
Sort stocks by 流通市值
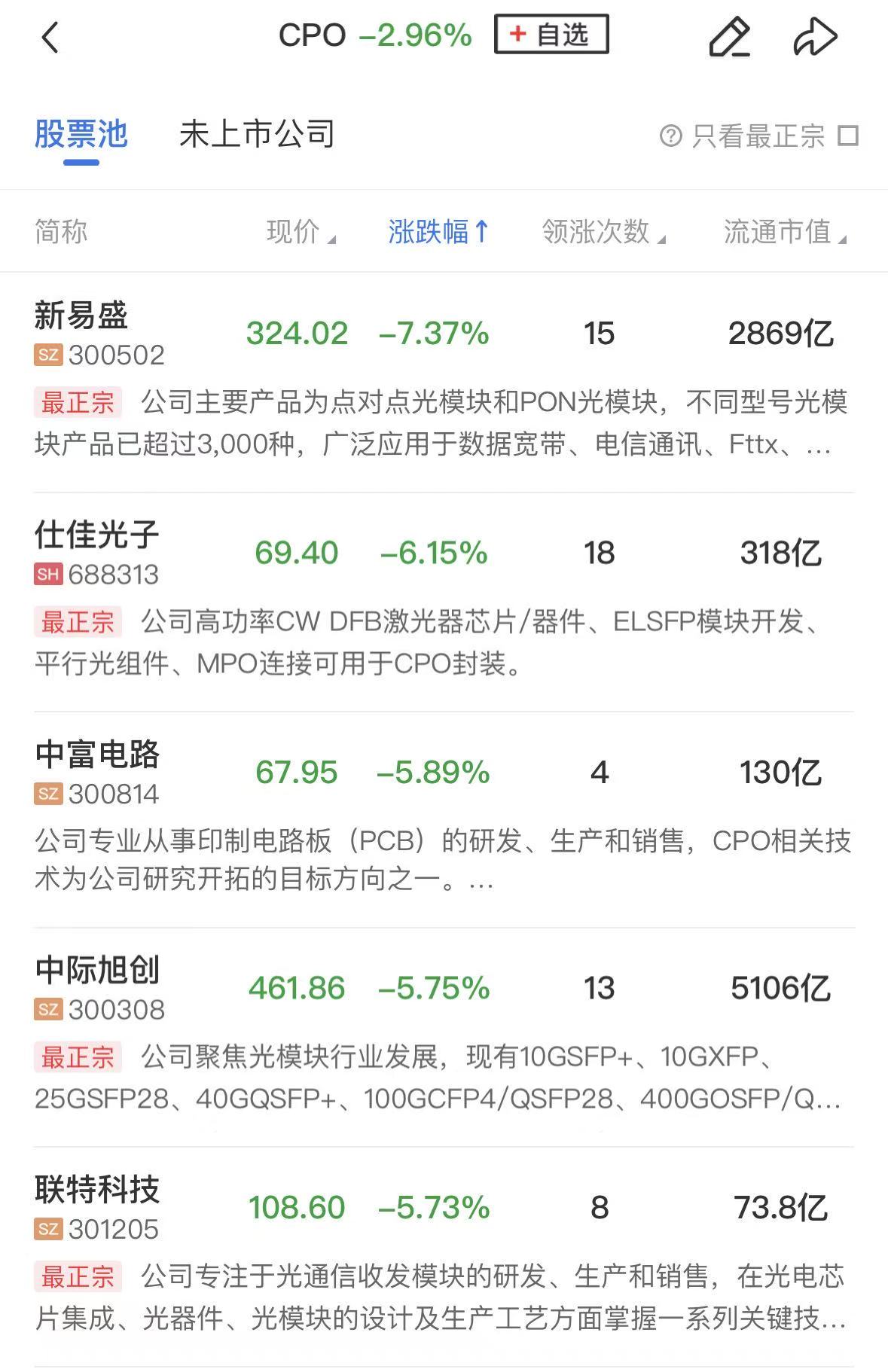click(x=784, y=232)
